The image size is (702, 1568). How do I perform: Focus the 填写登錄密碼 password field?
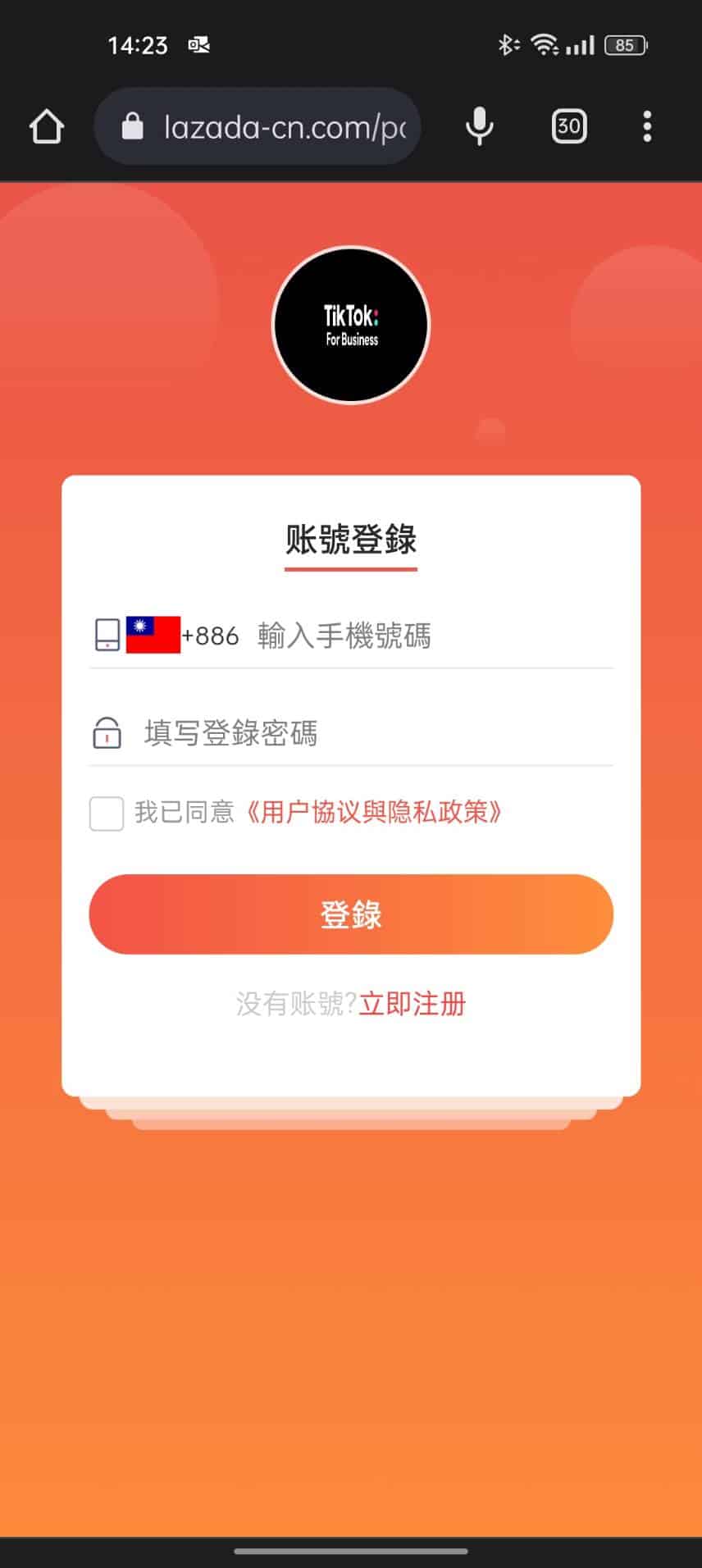click(x=369, y=733)
